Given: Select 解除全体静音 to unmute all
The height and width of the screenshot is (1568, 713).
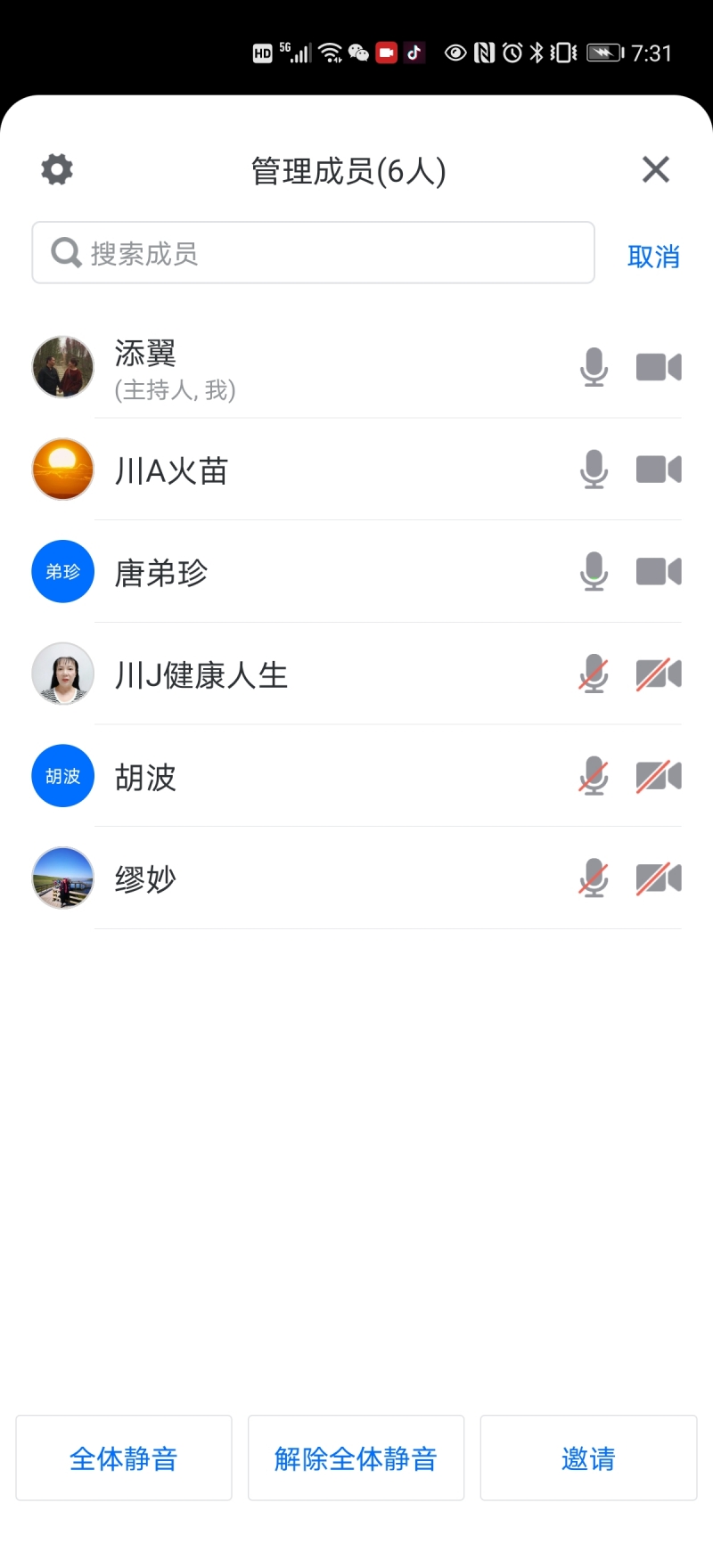Looking at the screenshot, I should 356,1458.
